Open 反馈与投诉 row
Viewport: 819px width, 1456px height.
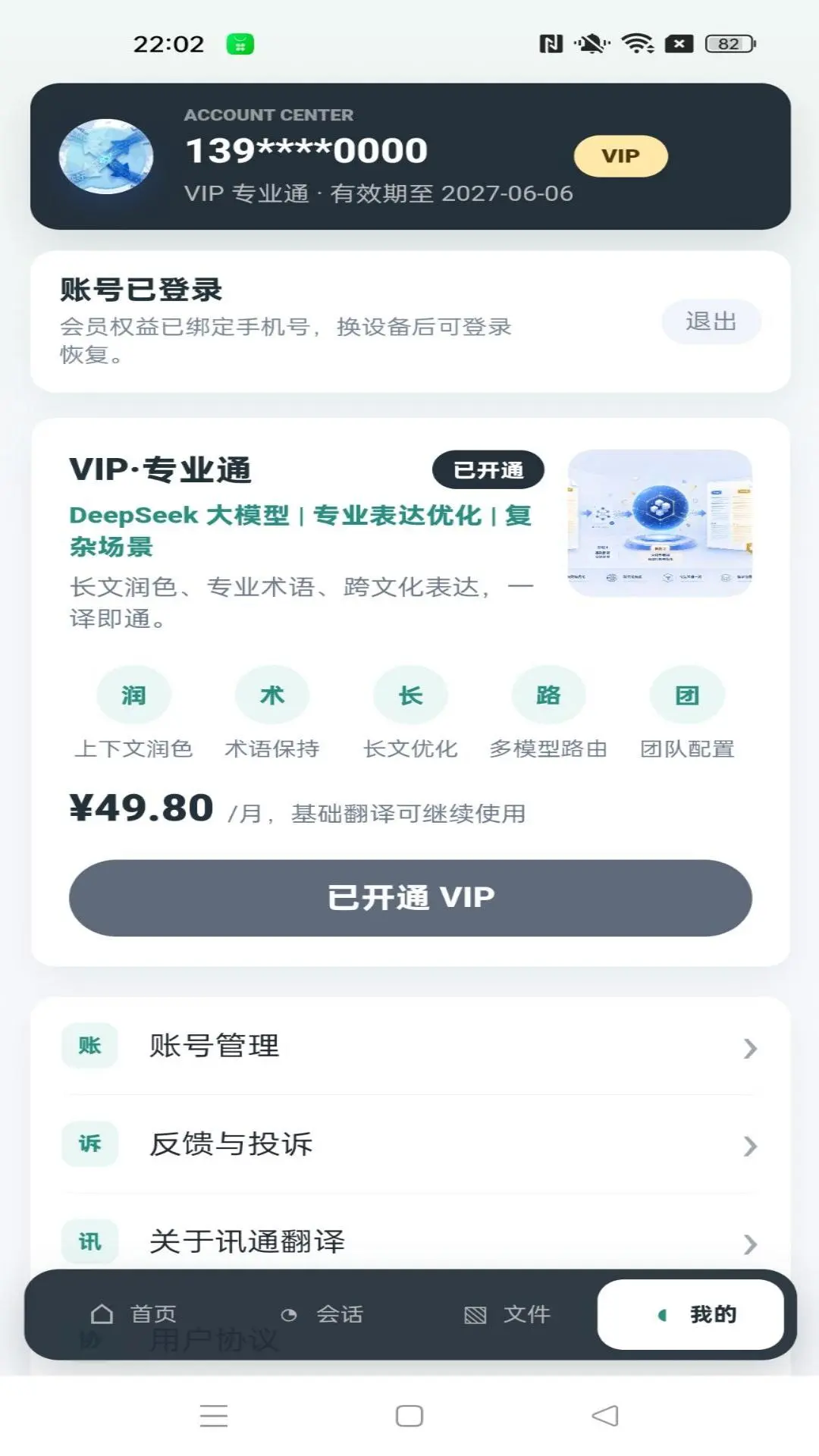pyautogui.click(x=410, y=1144)
